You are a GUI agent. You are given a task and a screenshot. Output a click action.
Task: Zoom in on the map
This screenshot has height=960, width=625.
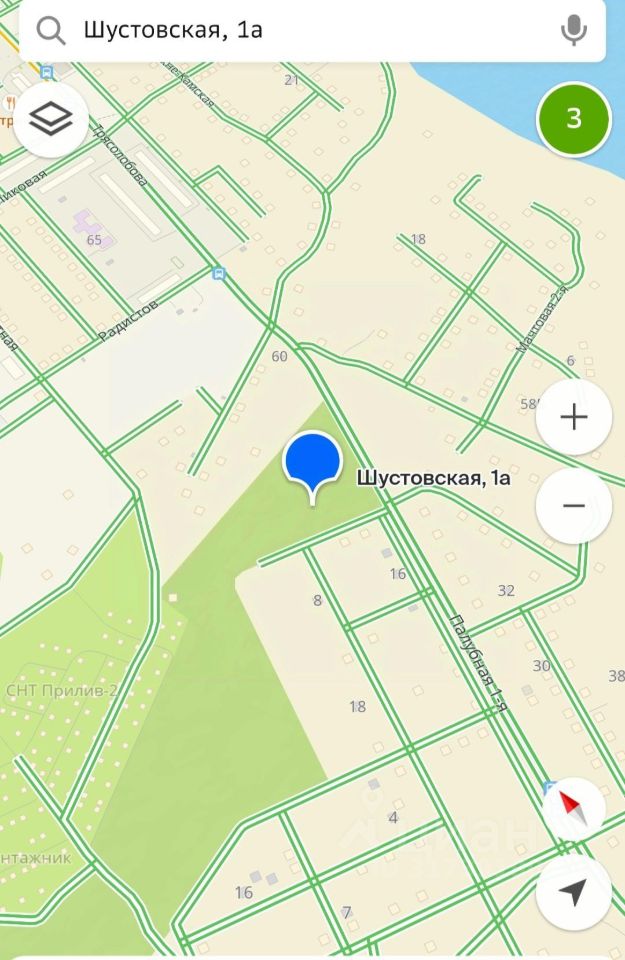pos(574,418)
